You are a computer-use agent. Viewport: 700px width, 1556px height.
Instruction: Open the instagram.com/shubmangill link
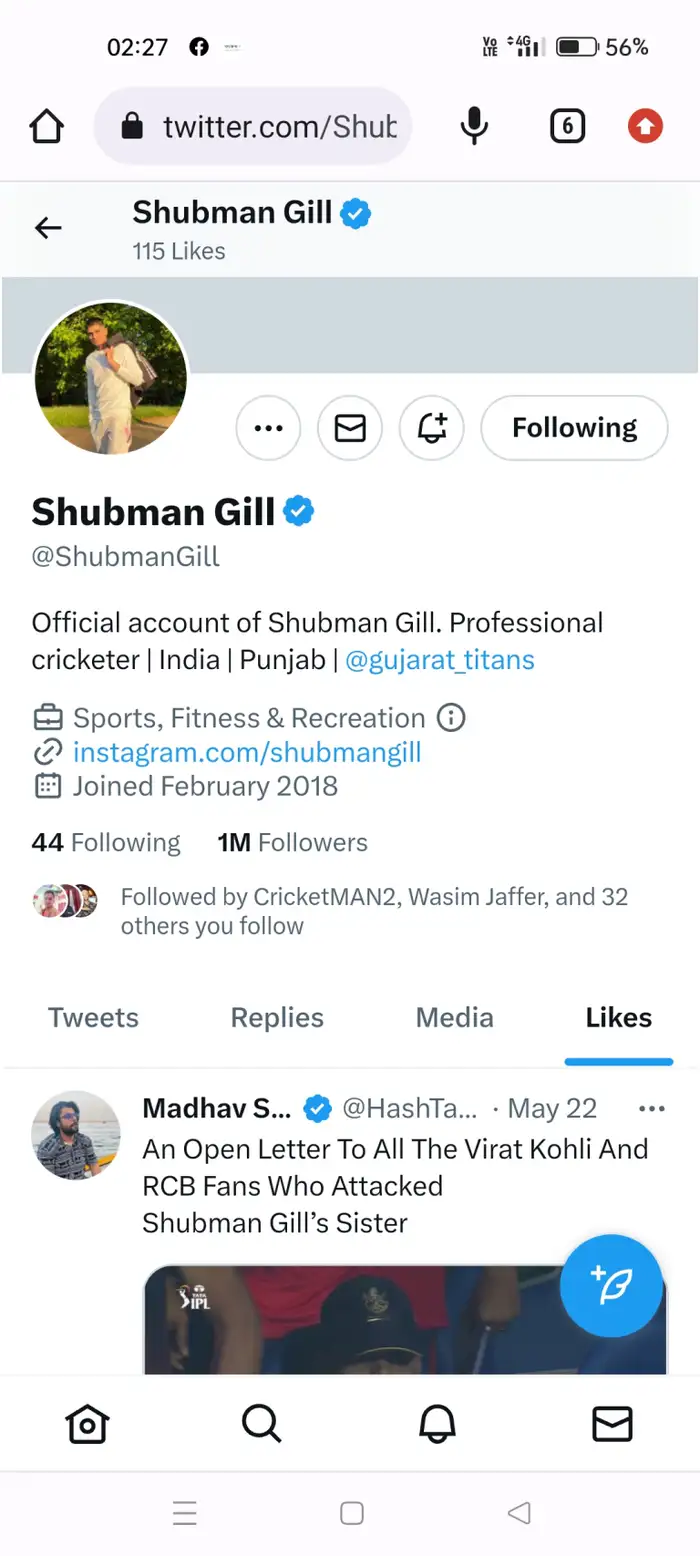247,752
